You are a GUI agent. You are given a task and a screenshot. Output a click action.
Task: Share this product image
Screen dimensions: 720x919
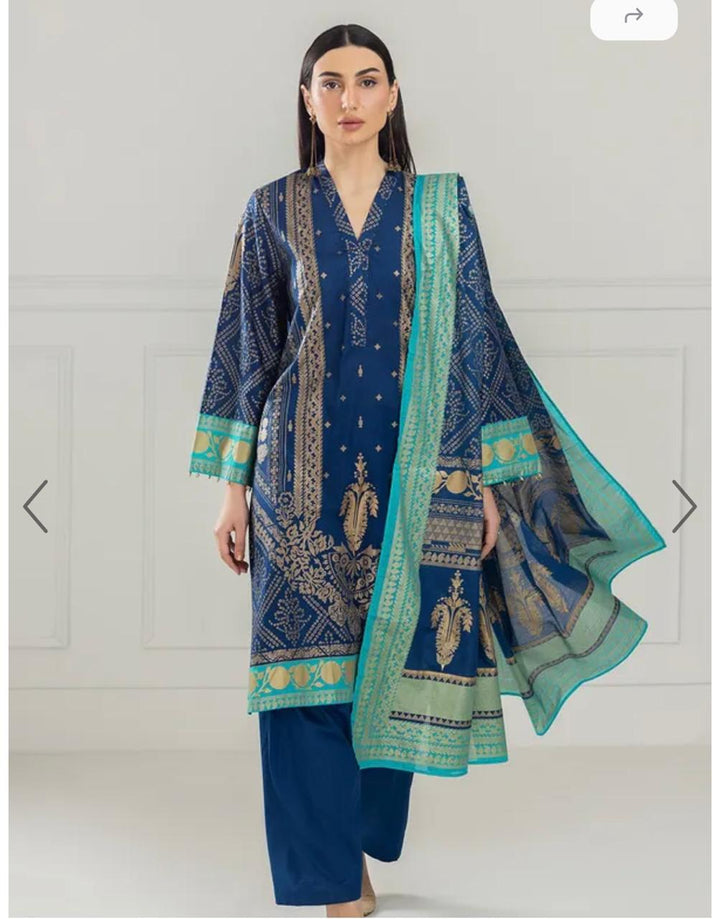[x=633, y=16]
